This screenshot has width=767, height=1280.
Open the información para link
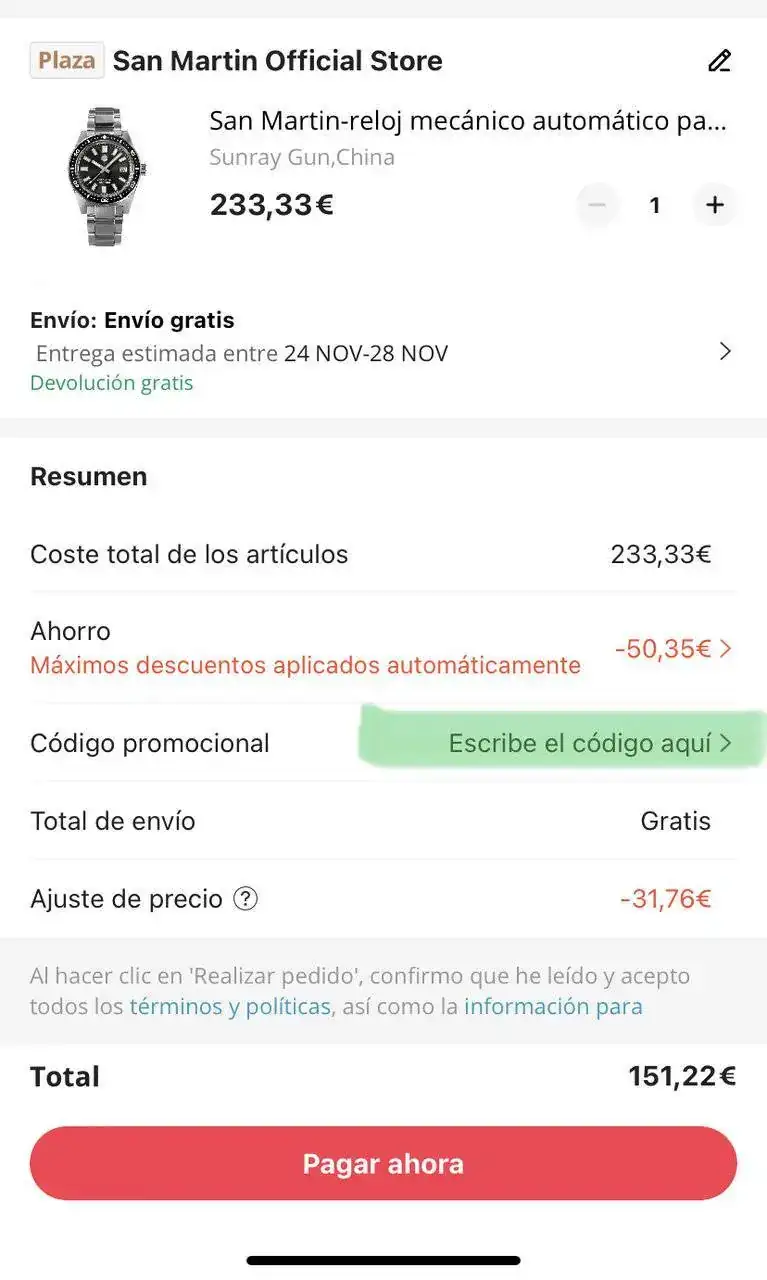click(x=553, y=1006)
